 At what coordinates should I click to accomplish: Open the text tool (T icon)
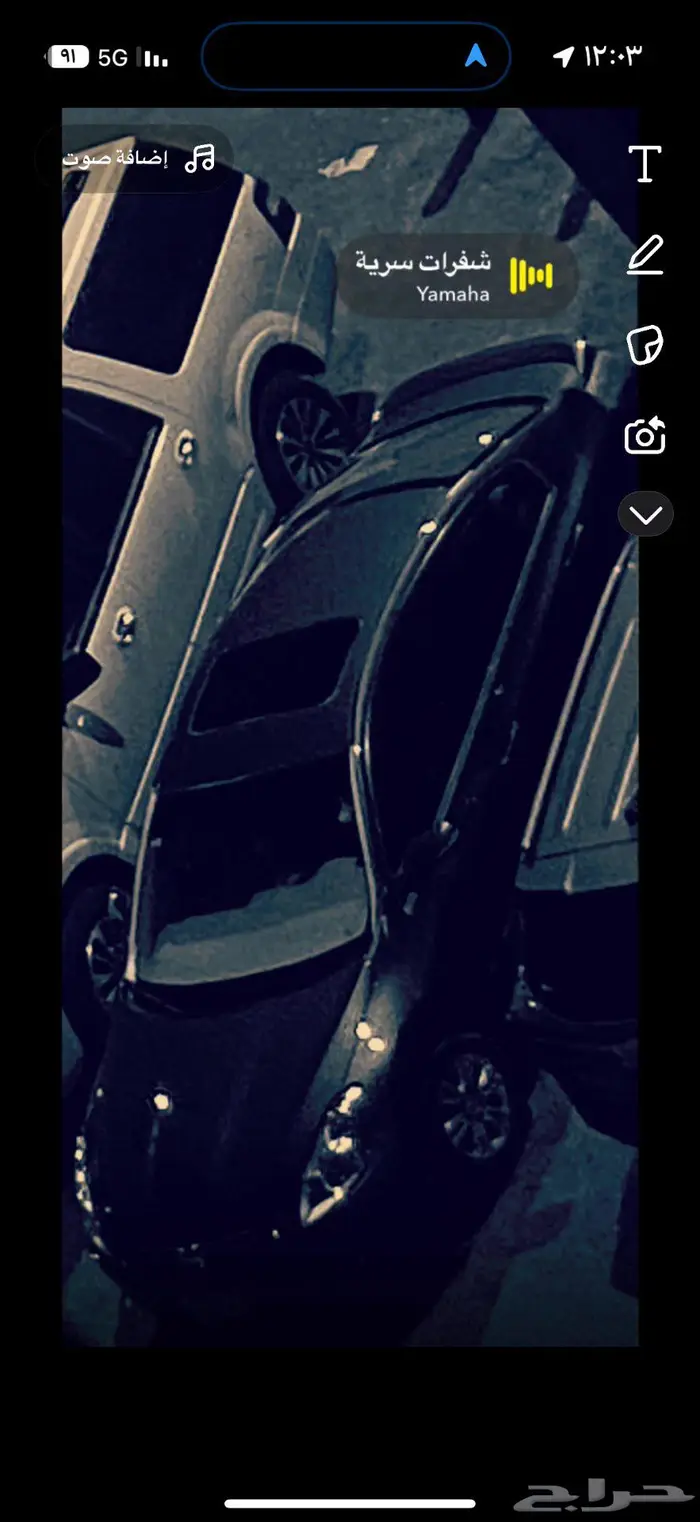tap(645, 164)
